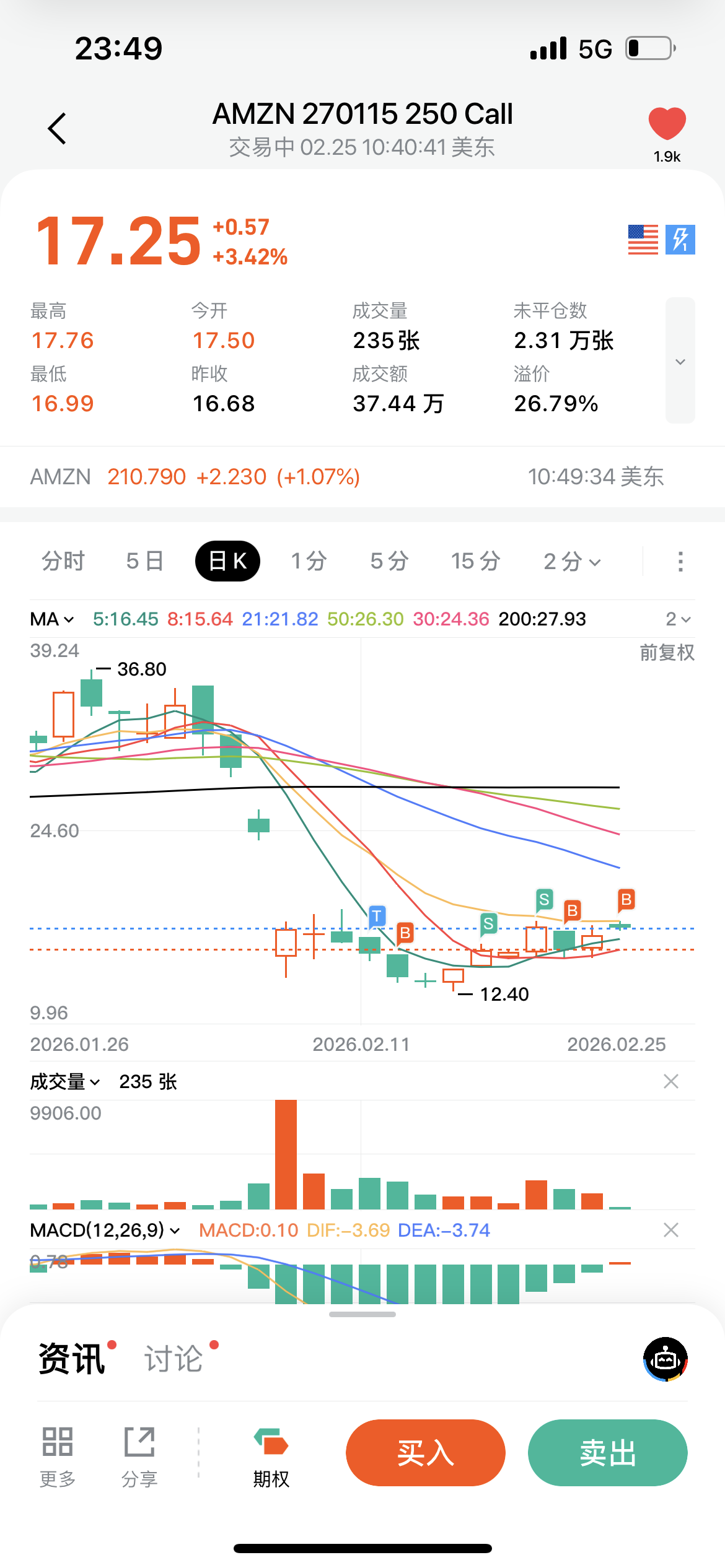Switch to the 1分 chart tab

click(309, 561)
